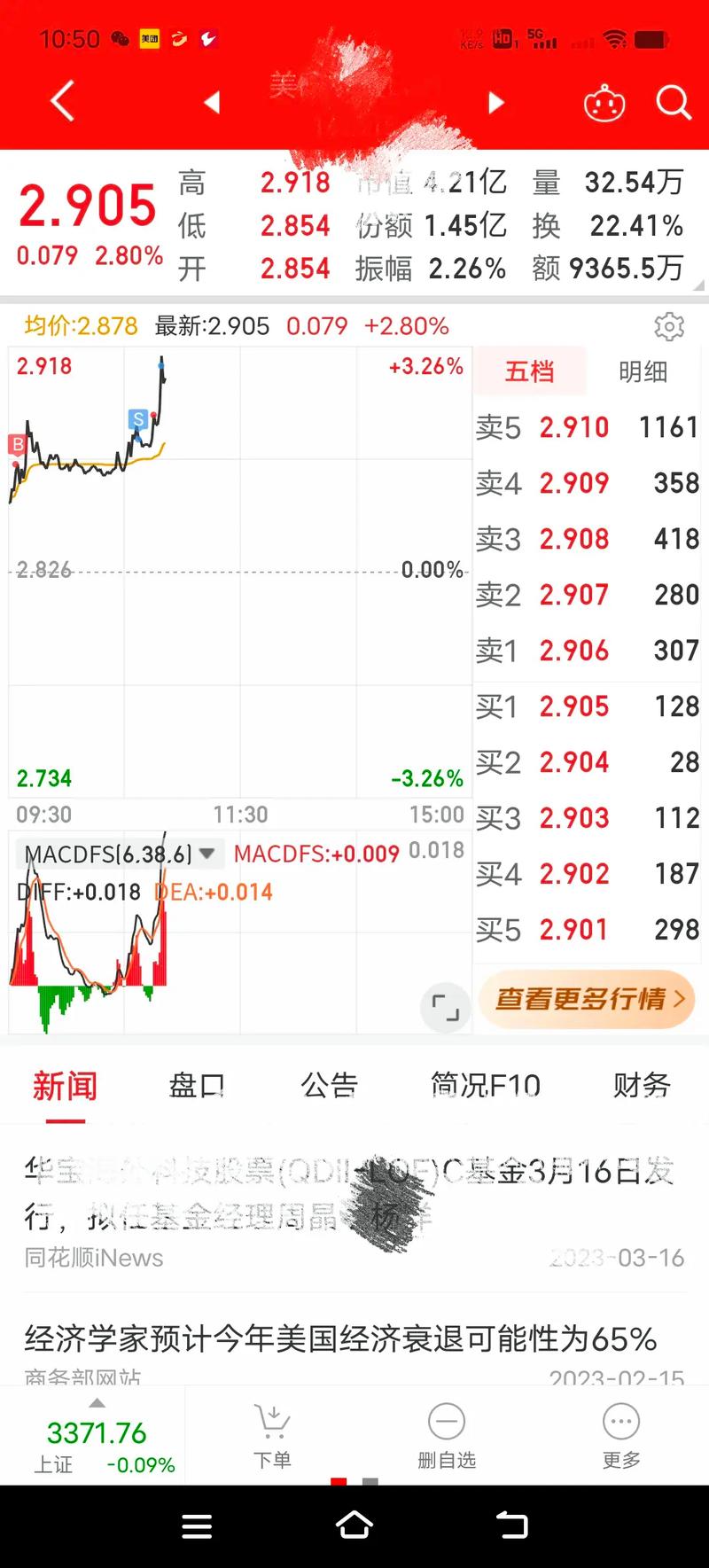The height and width of the screenshot is (1568, 709).
Task: Open the 财务 tab
Action: click(x=642, y=1086)
